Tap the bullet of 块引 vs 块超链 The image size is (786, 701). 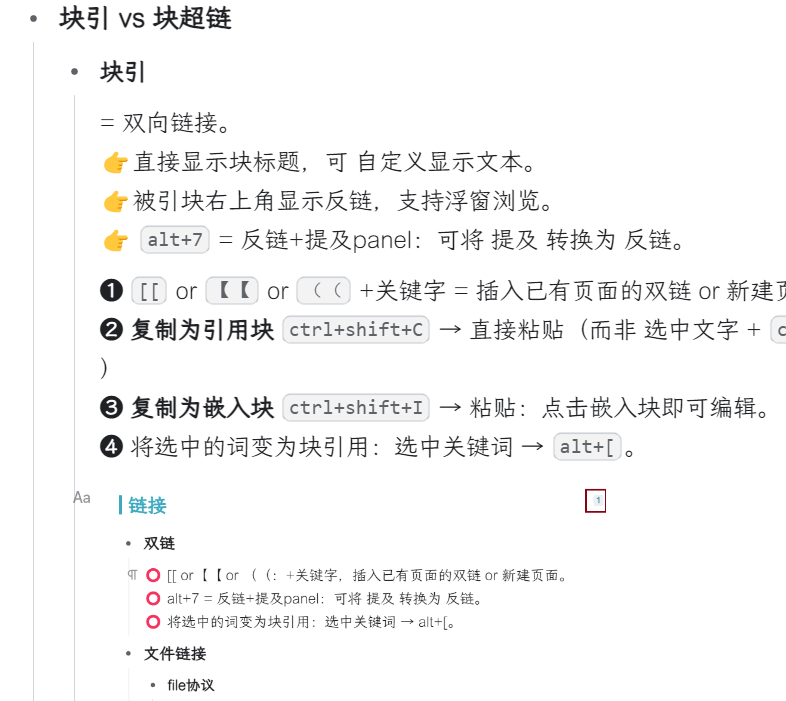click(34, 19)
